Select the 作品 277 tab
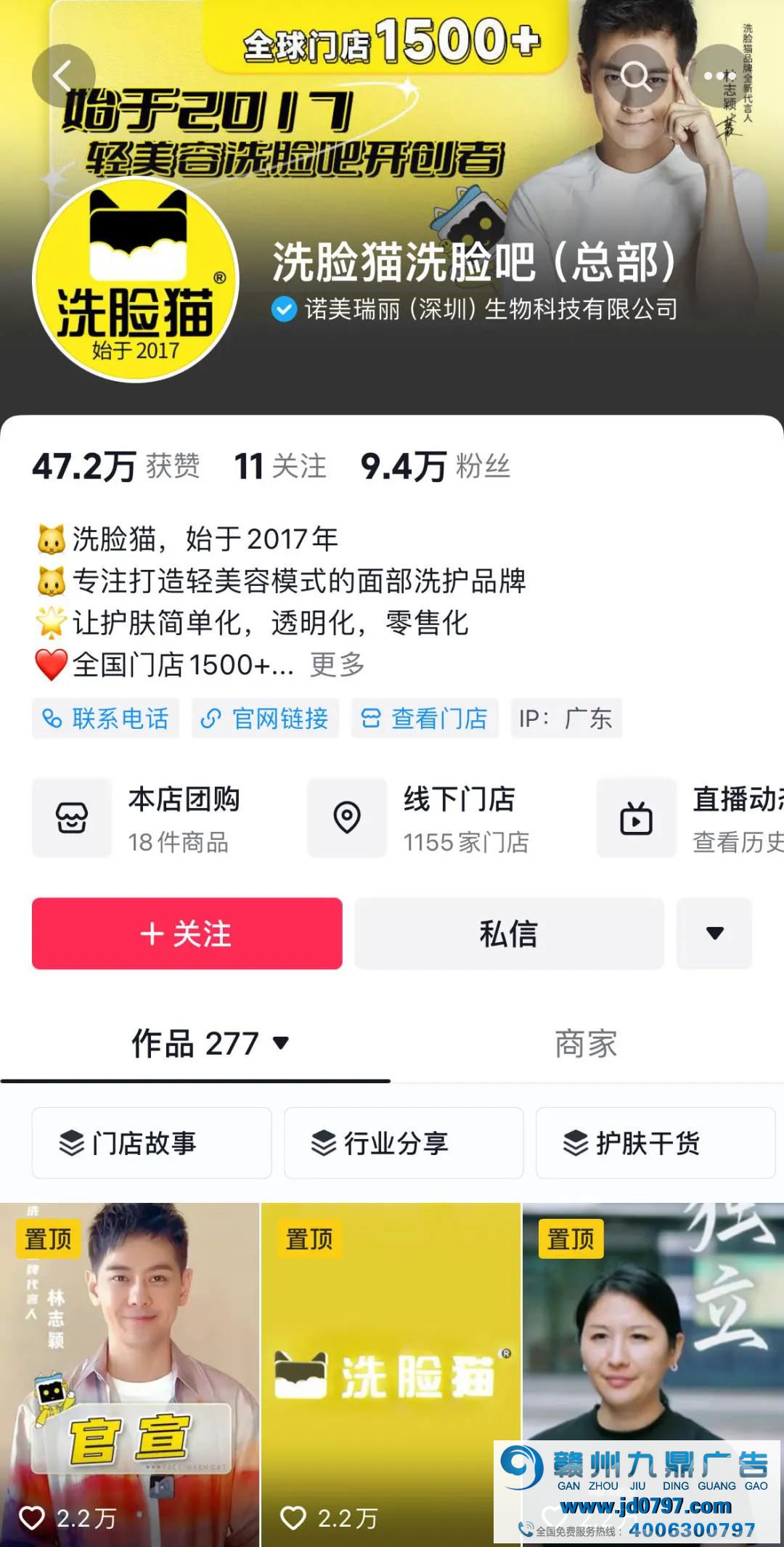This screenshot has width=784, height=1547. [x=196, y=1044]
